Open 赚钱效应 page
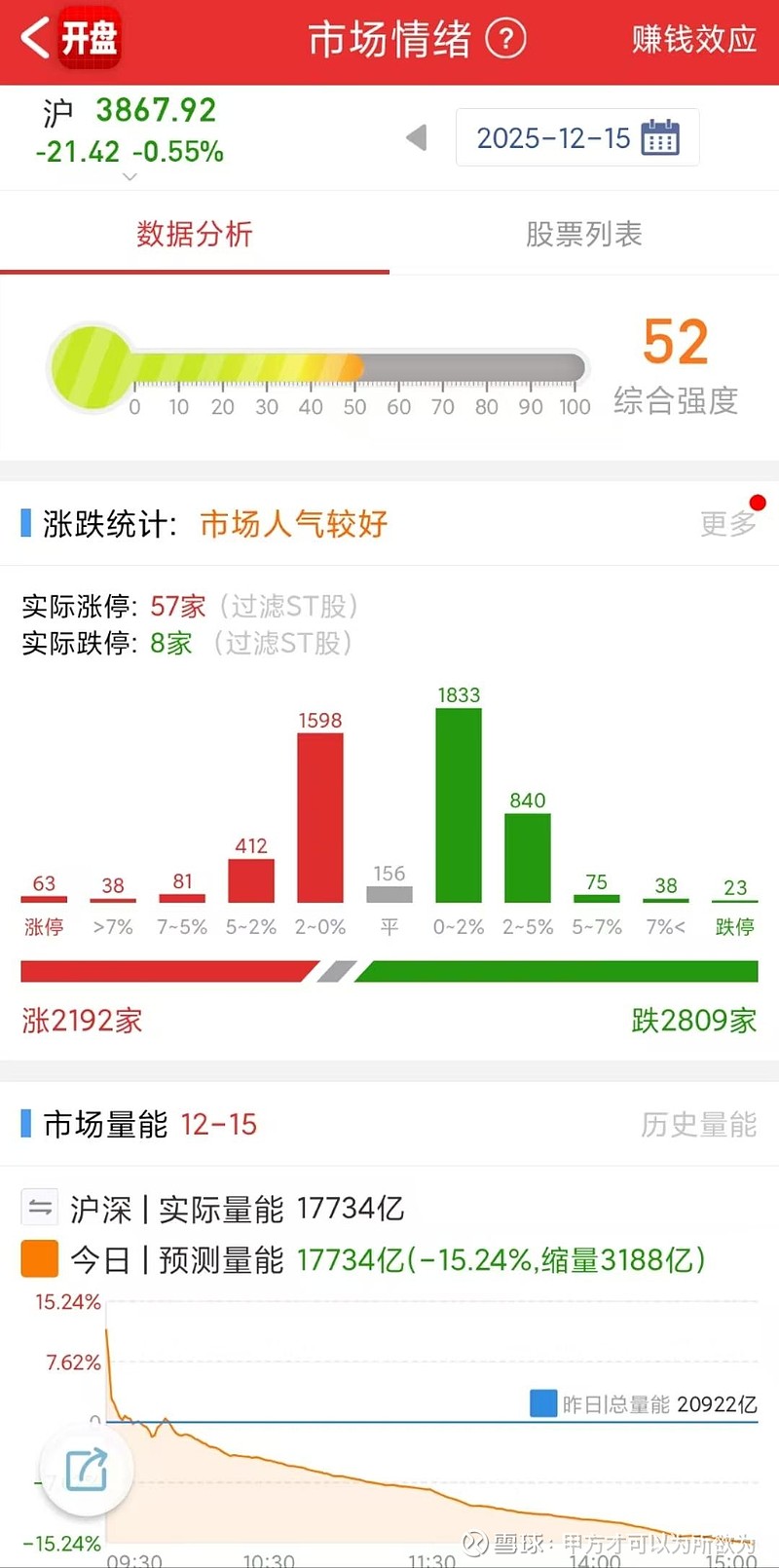This screenshot has height=1568, width=779. pos(693,39)
